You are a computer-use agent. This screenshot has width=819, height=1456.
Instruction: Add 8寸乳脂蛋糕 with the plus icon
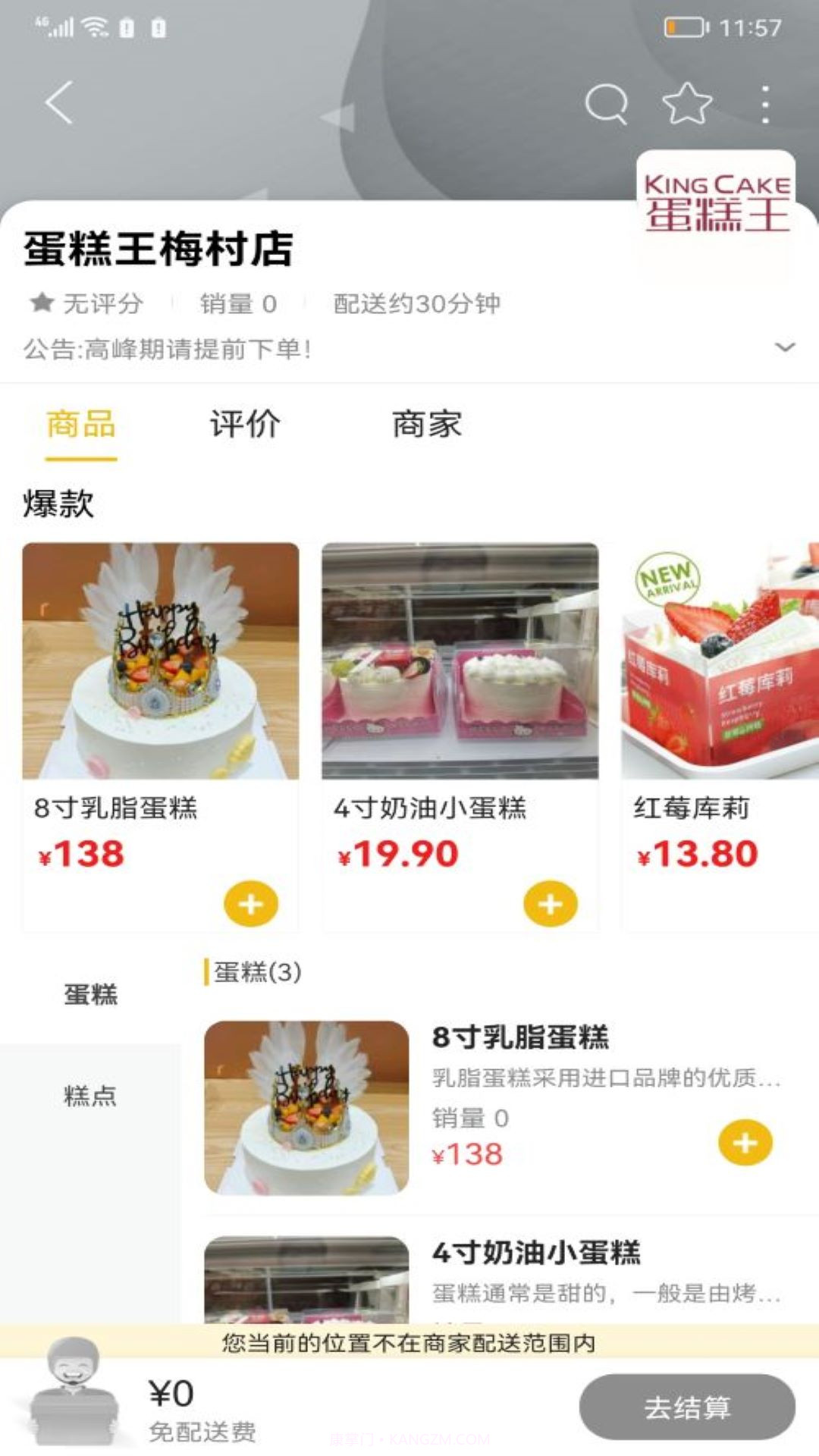point(250,902)
